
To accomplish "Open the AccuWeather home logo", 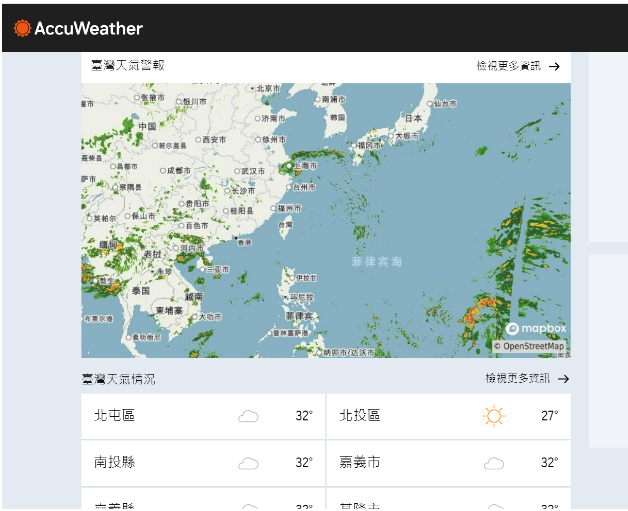I will click(x=78, y=28).
